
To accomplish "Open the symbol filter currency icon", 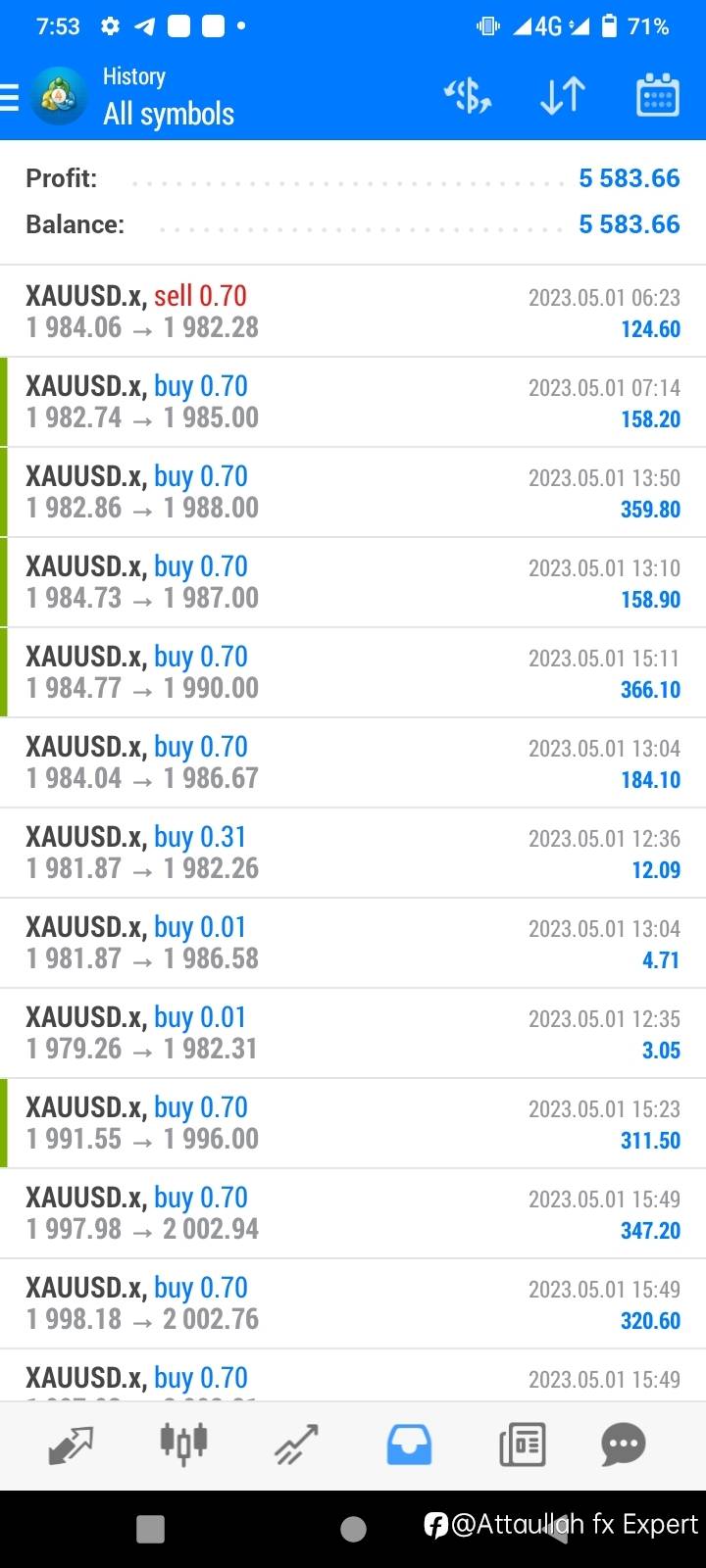I will [468, 96].
